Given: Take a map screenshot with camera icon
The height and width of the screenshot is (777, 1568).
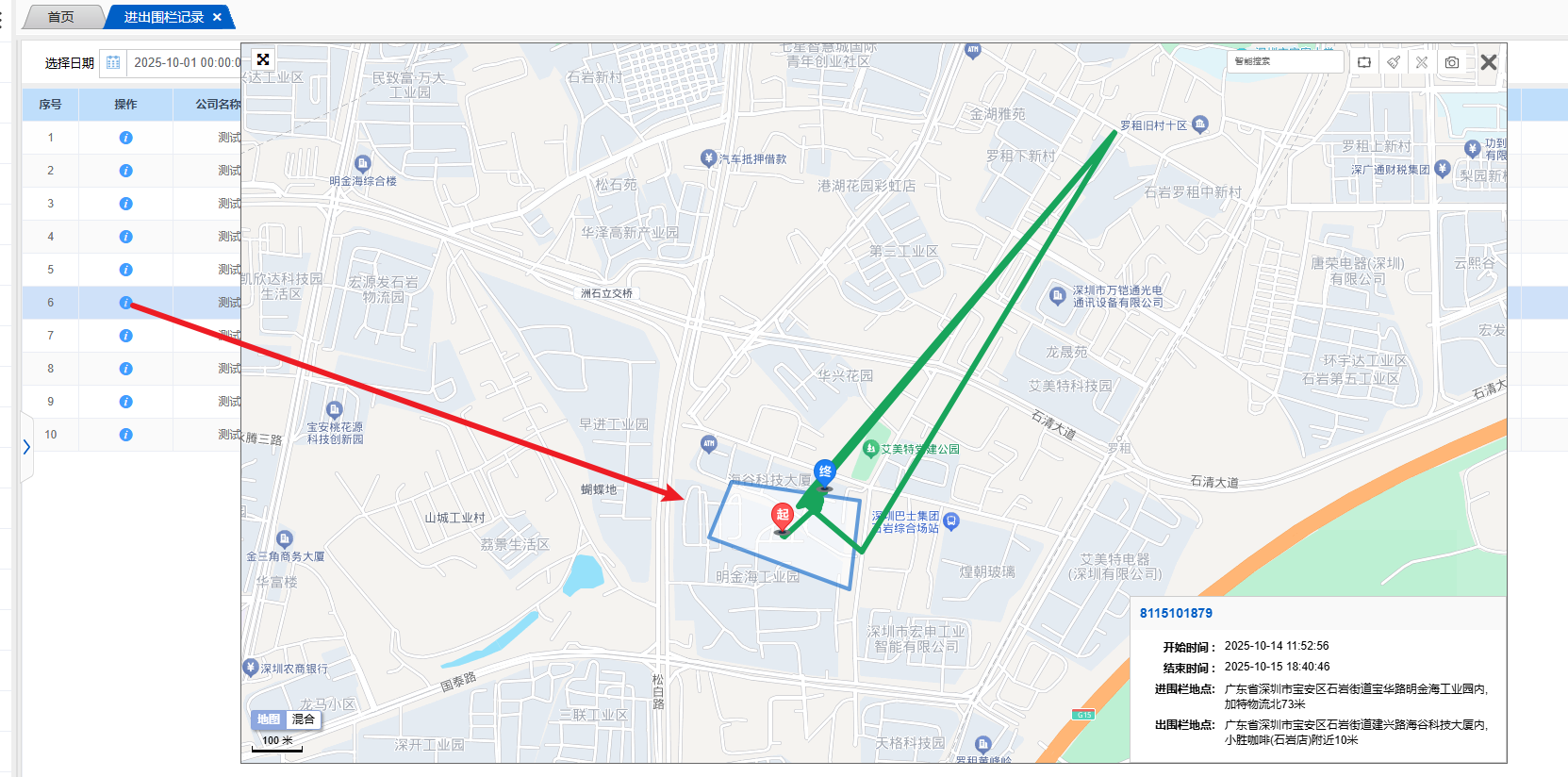Looking at the screenshot, I should (1452, 62).
